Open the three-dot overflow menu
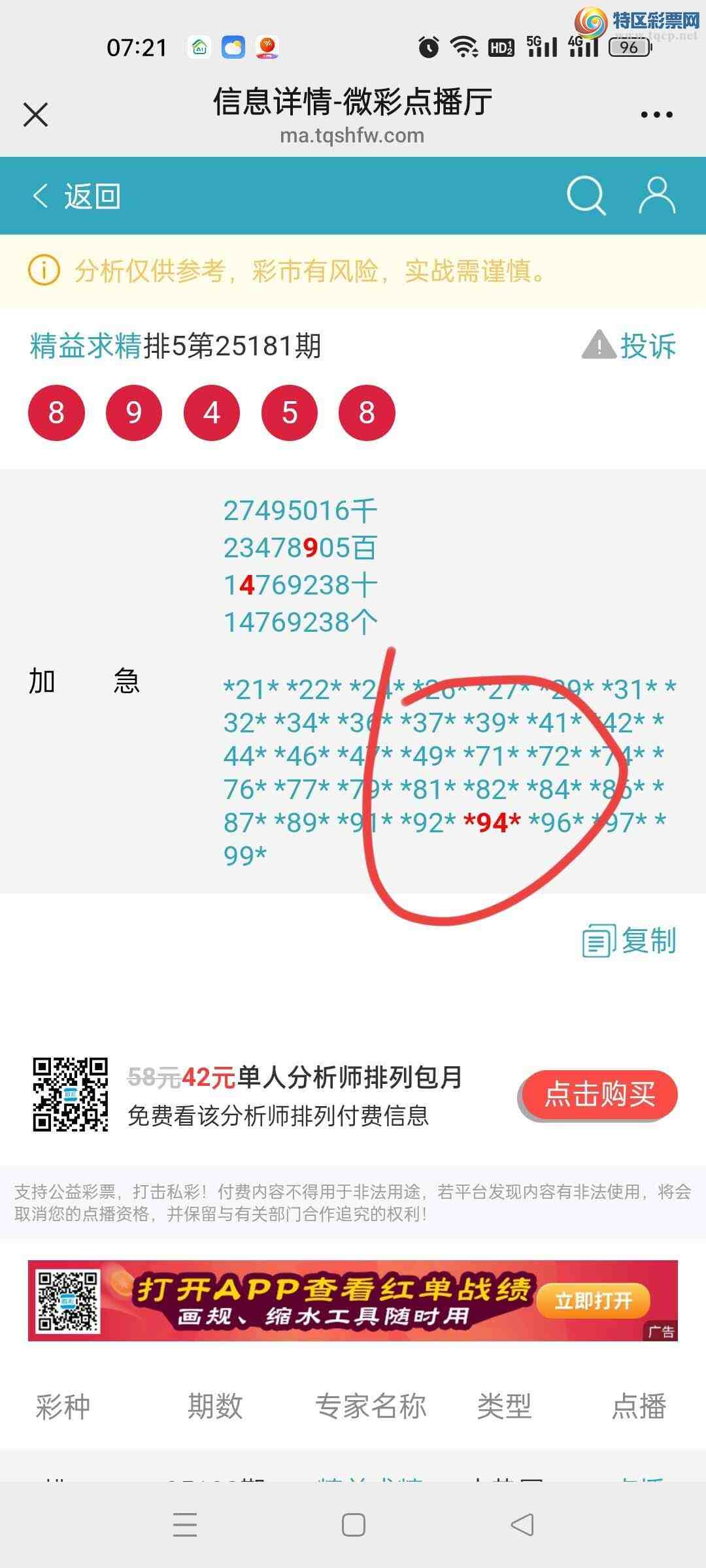This screenshot has height=1568, width=706. click(656, 115)
